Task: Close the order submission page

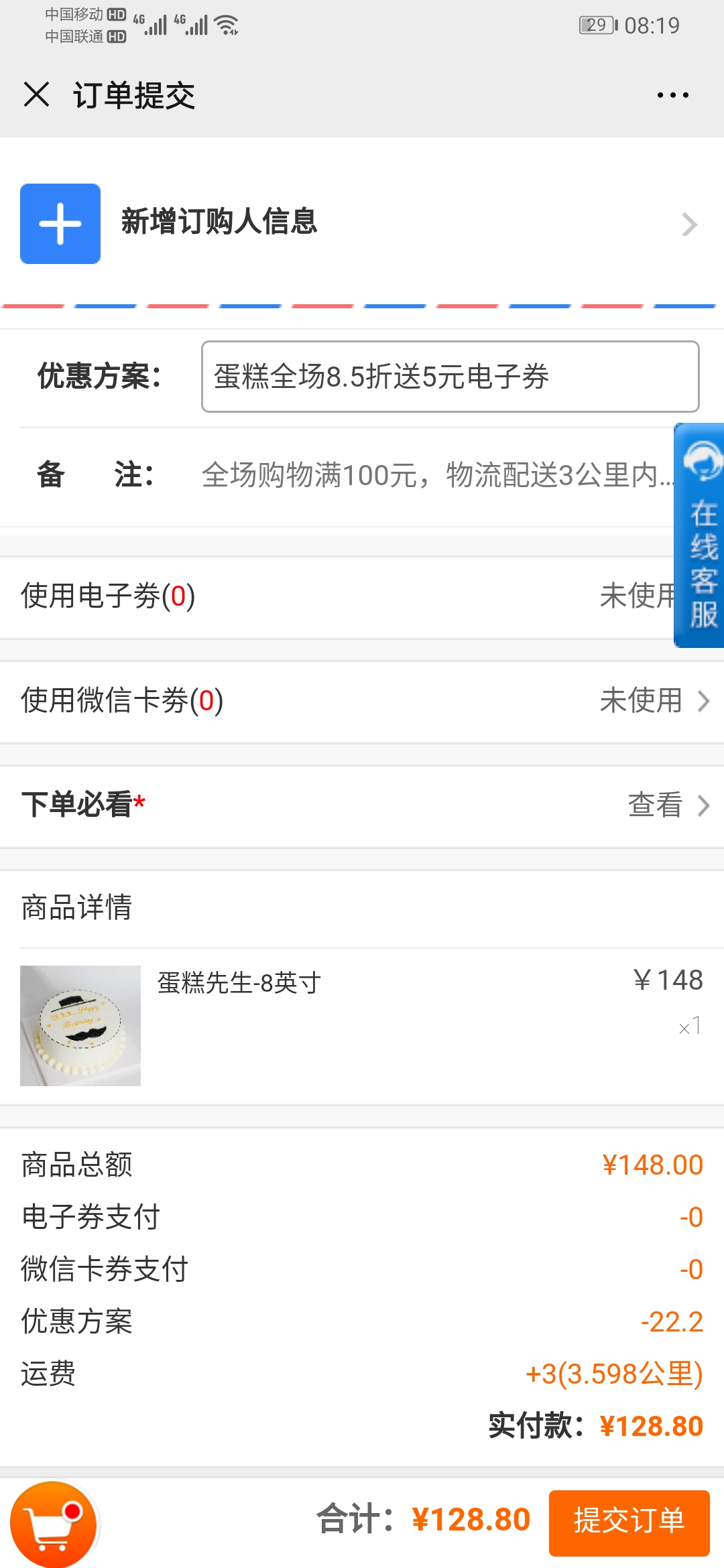Action: coord(36,94)
